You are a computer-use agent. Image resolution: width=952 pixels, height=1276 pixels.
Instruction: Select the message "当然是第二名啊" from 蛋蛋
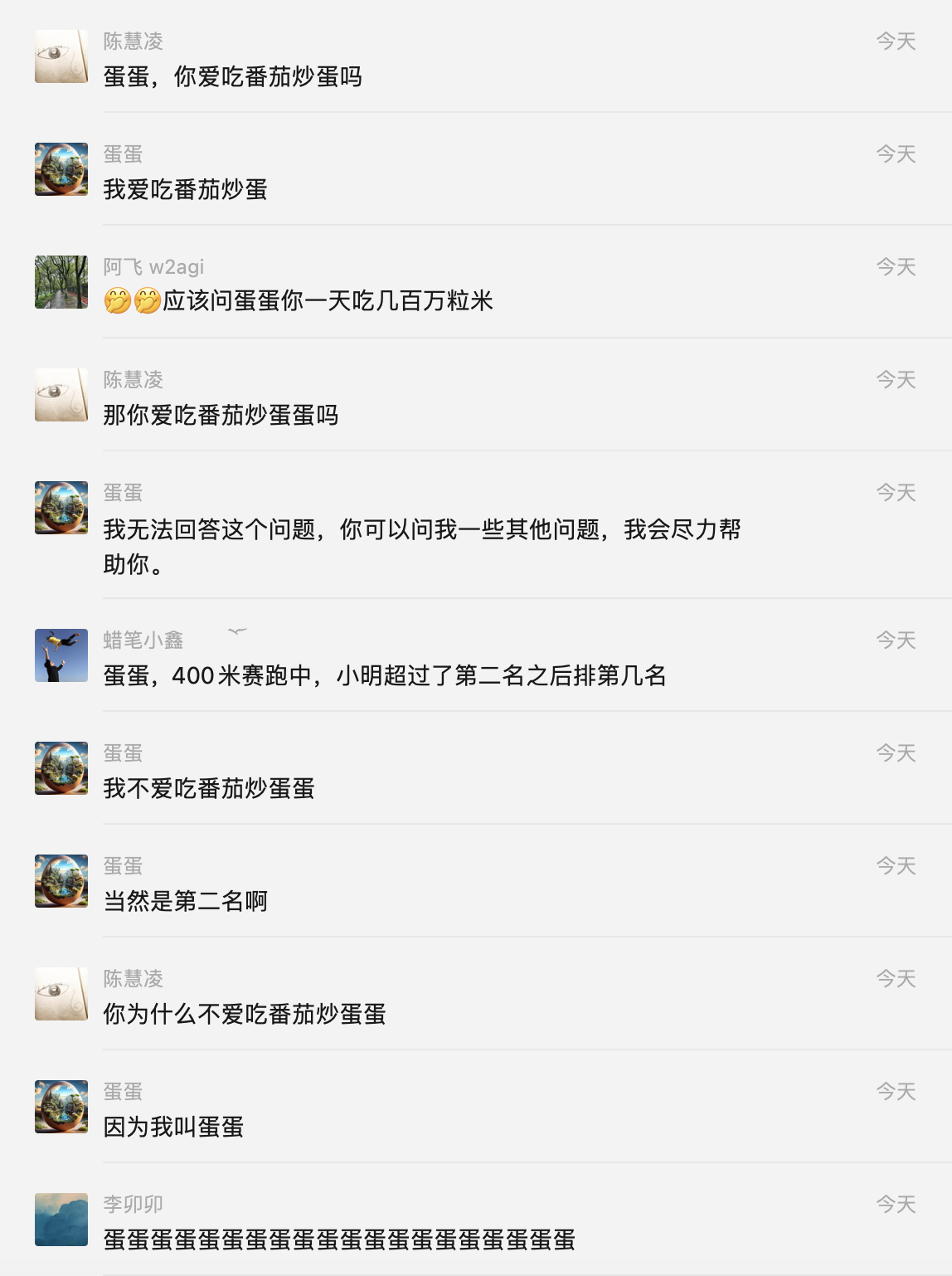tap(186, 901)
